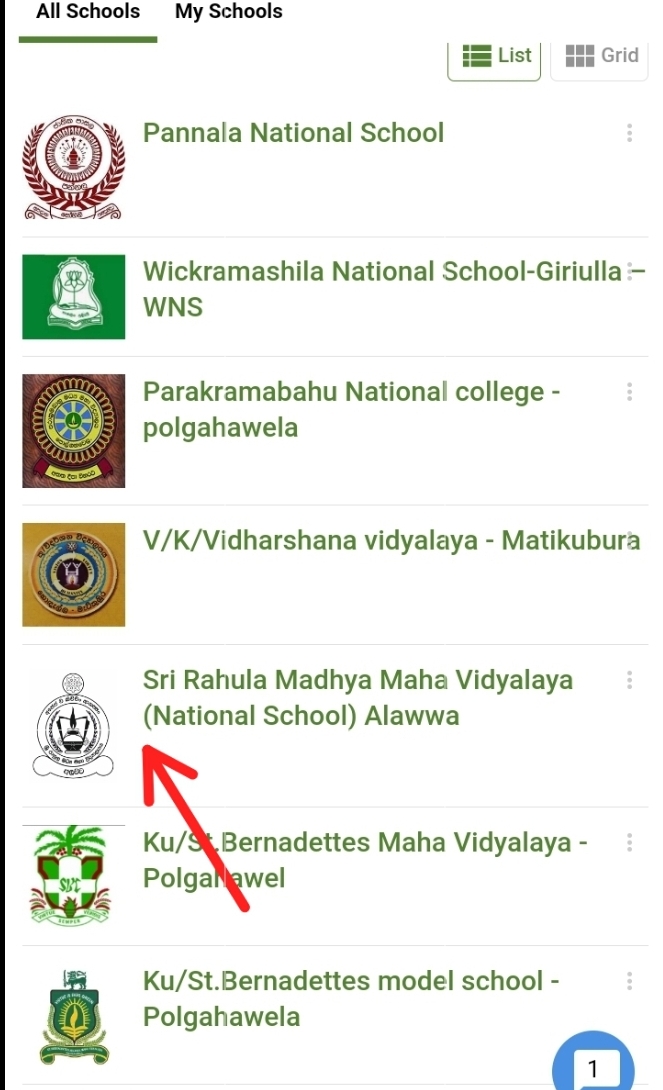The height and width of the screenshot is (1090, 663).
Task: Open options menu for Sri Rahula Vidyalaya
Action: [x=629, y=680]
